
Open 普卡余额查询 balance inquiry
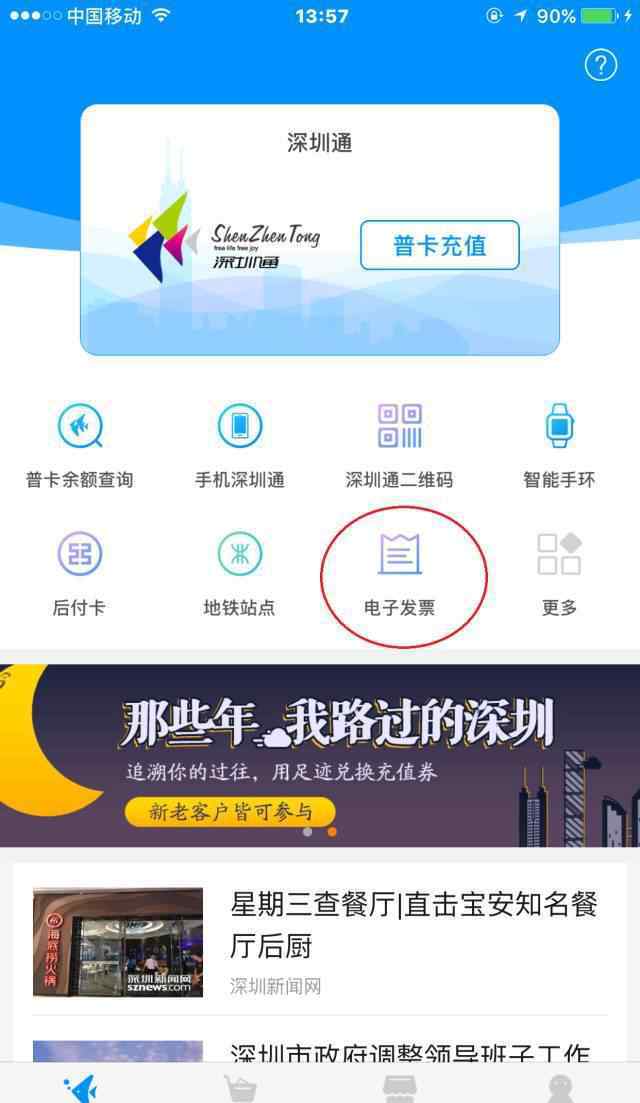click(x=79, y=445)
